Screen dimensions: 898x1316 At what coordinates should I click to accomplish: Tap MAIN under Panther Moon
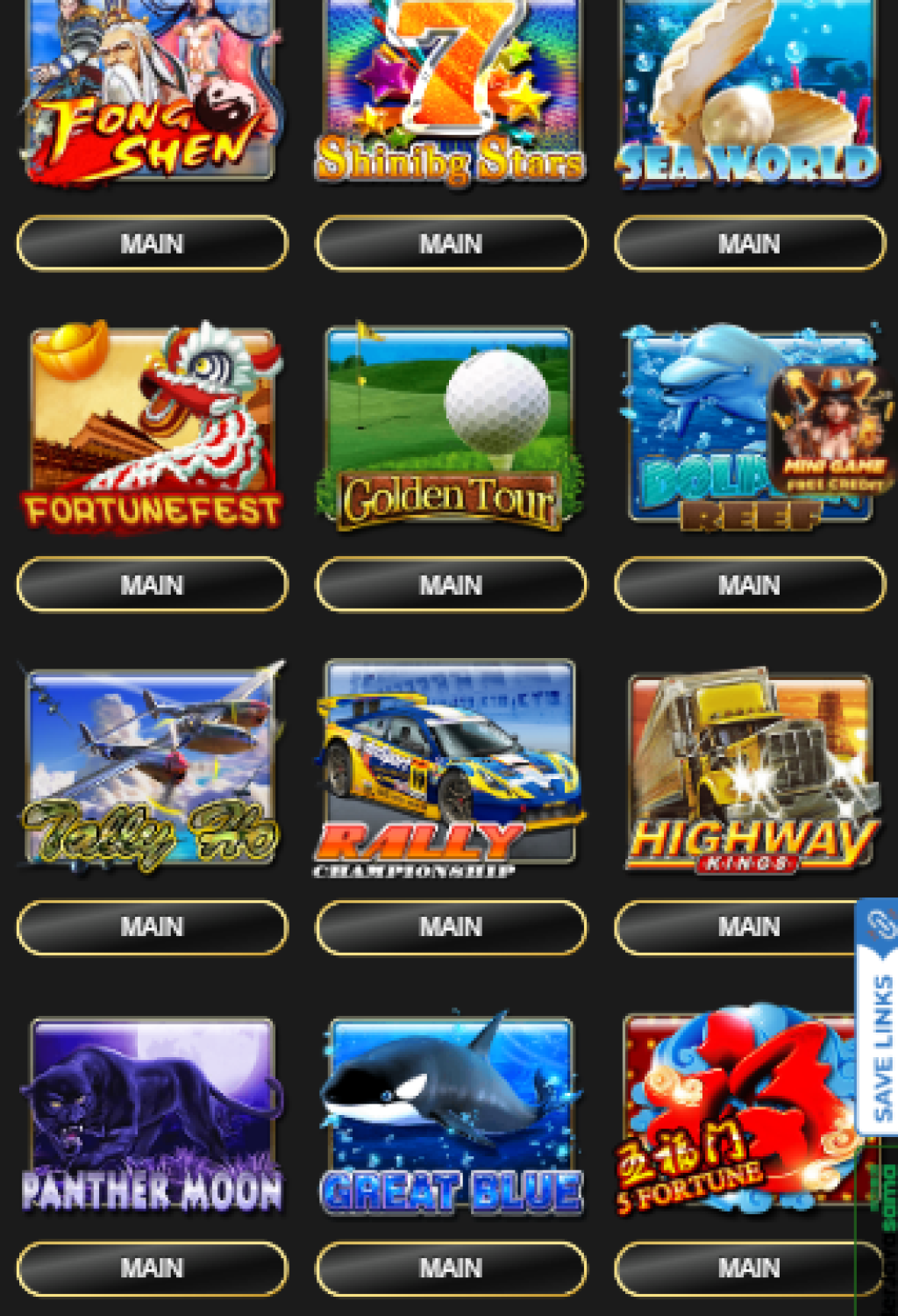(x=152, y=1268)
